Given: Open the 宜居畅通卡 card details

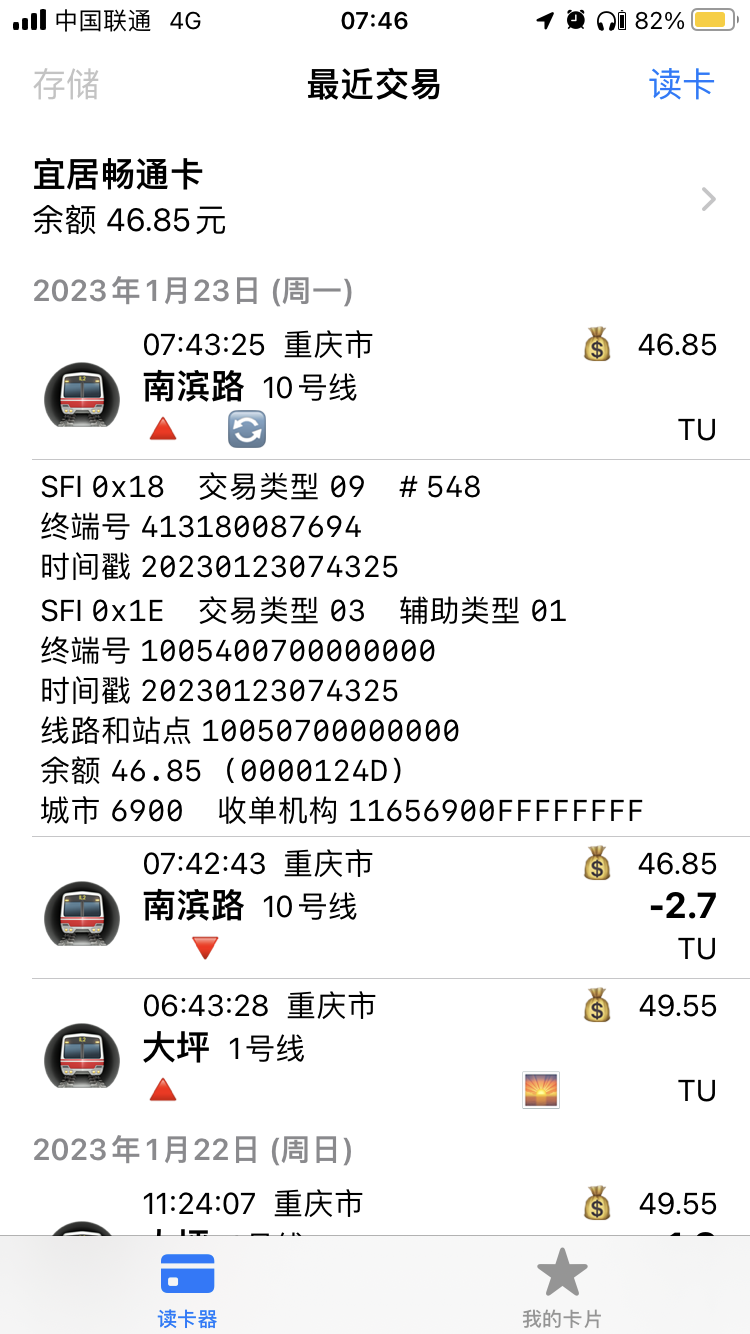Looking at the screenshot, I should click(x=375, y=198).
